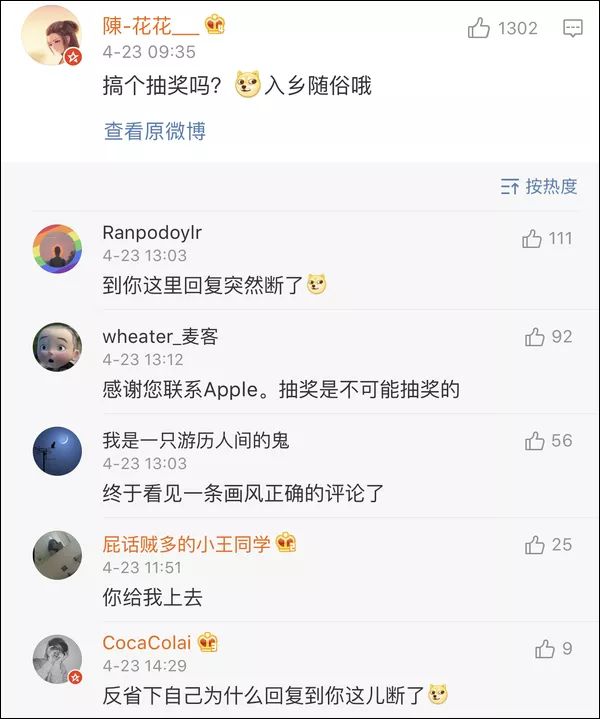Like wheater_麦客's comment about Apple
This screenshot has height=719, width=600.
tap(535, 337)
